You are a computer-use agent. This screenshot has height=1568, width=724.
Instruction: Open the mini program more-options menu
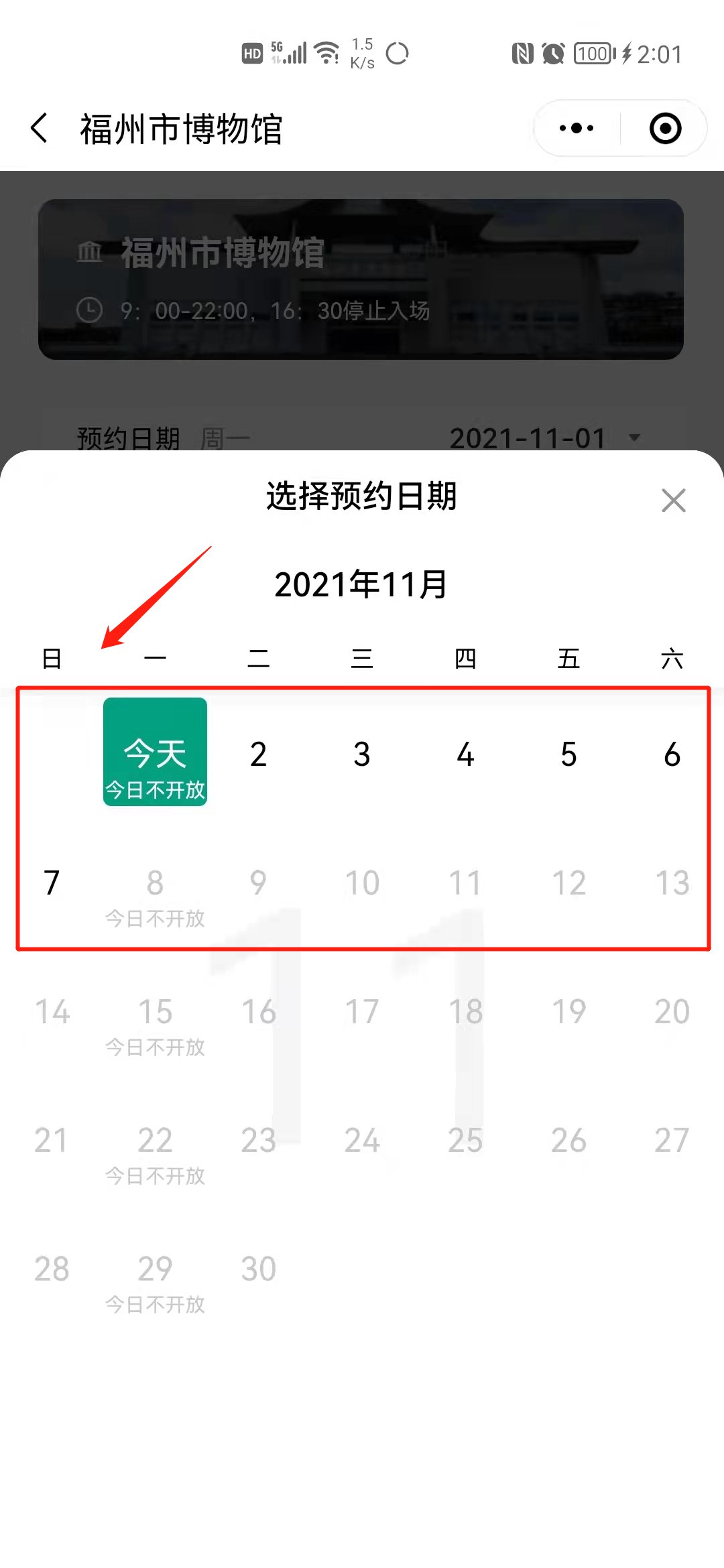coord(577,128)
